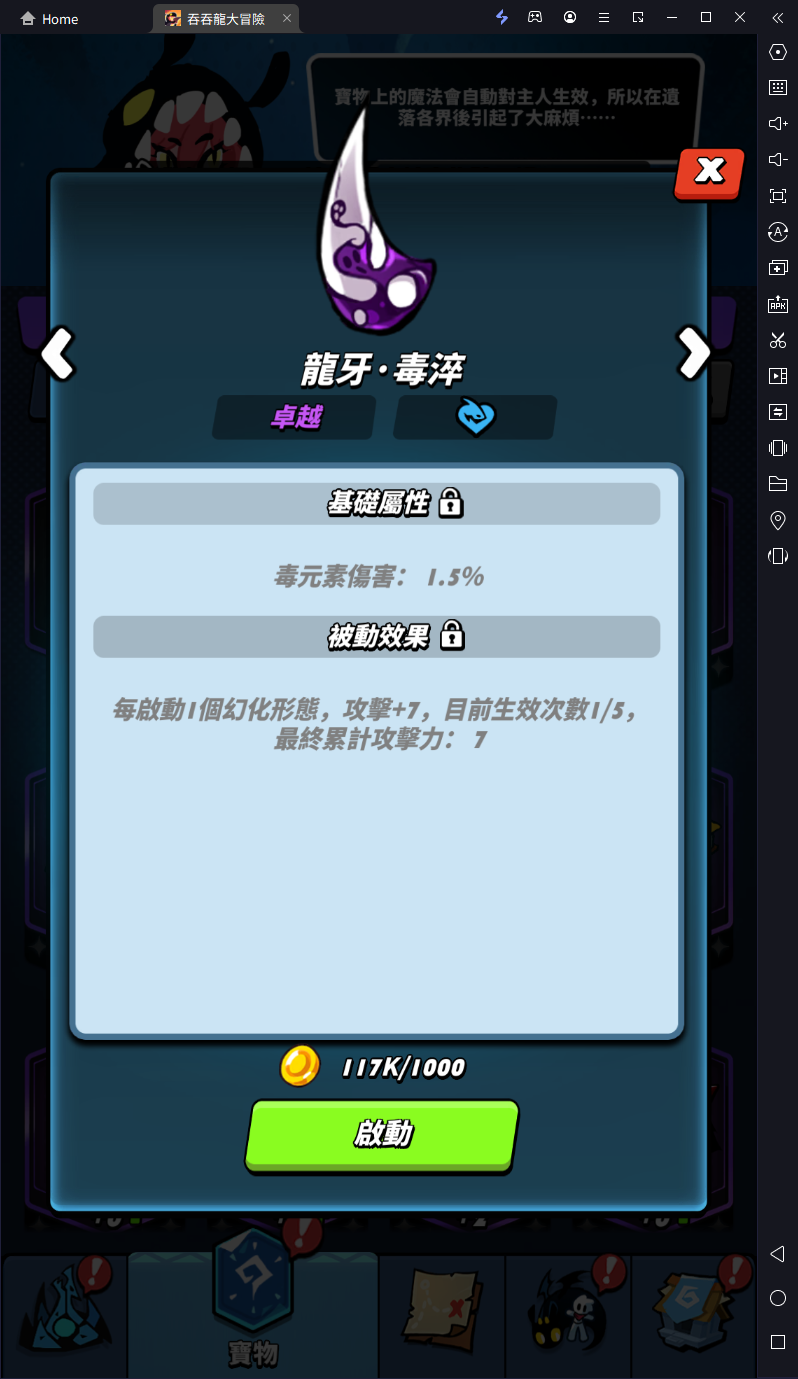Close the 龍牙·毒淬 detail popup

tap(709, 172)
